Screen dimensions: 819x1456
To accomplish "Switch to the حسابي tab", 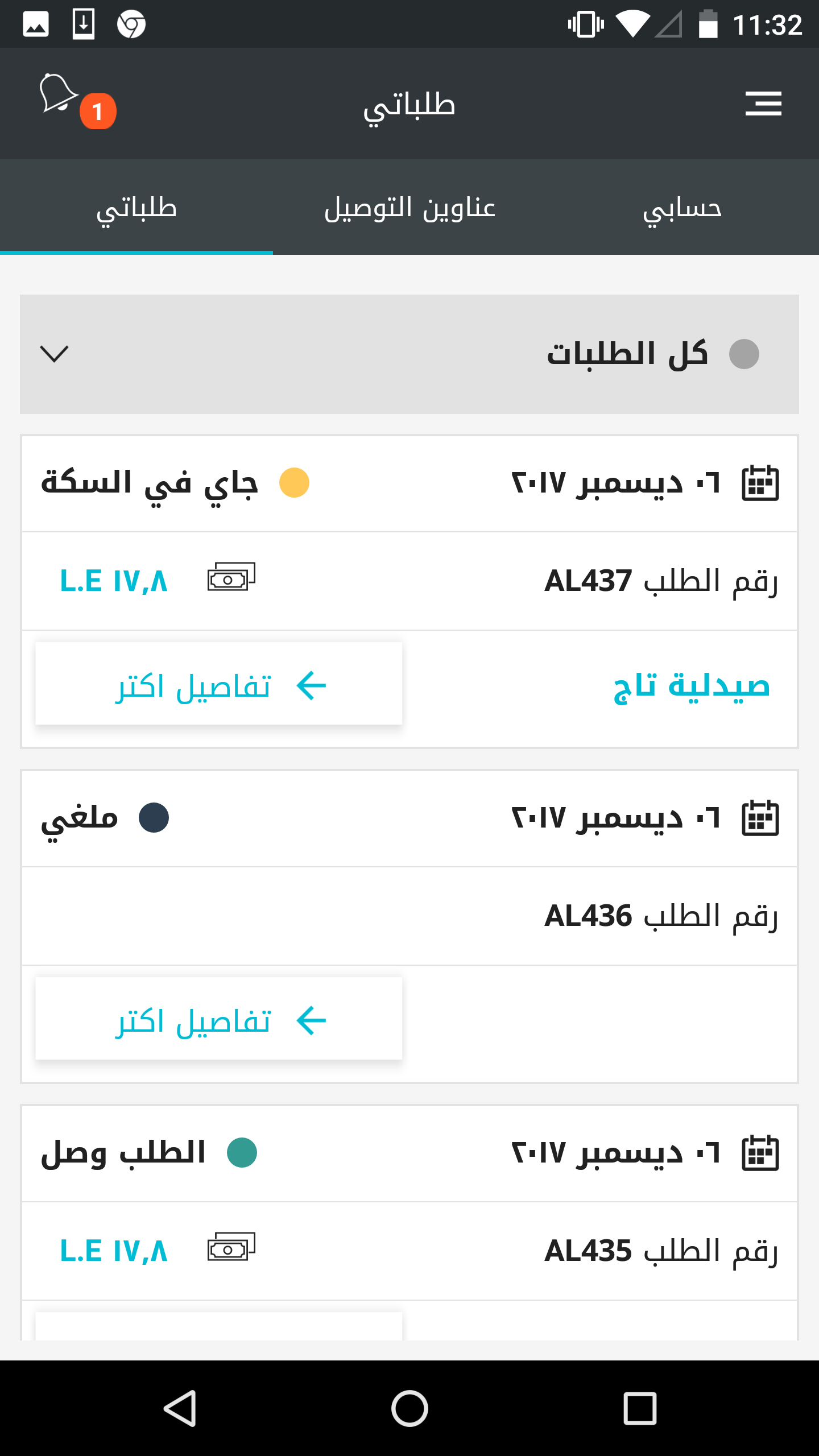I will pos(682,207).
